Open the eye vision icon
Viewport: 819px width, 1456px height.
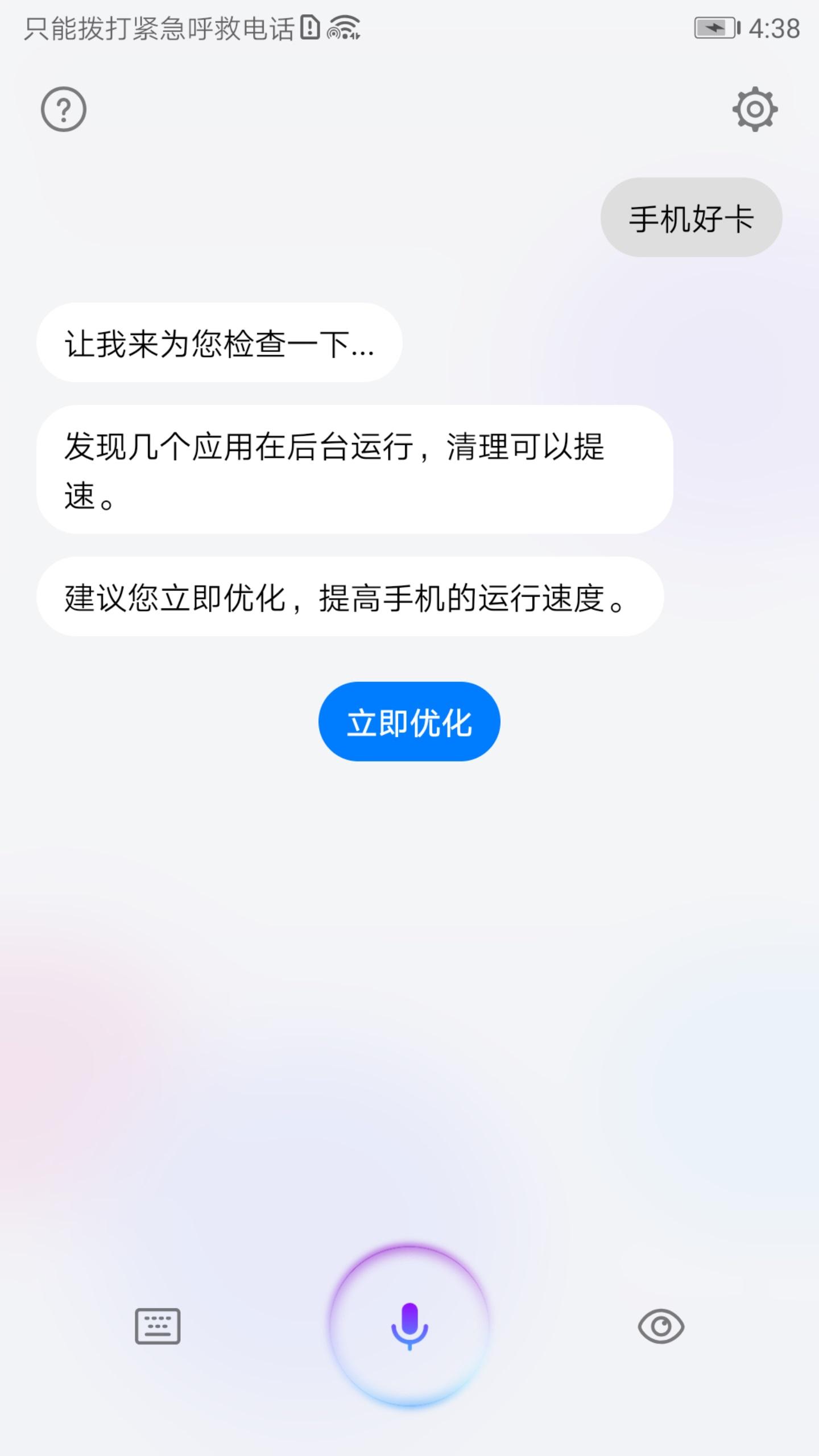(661, 1326)
